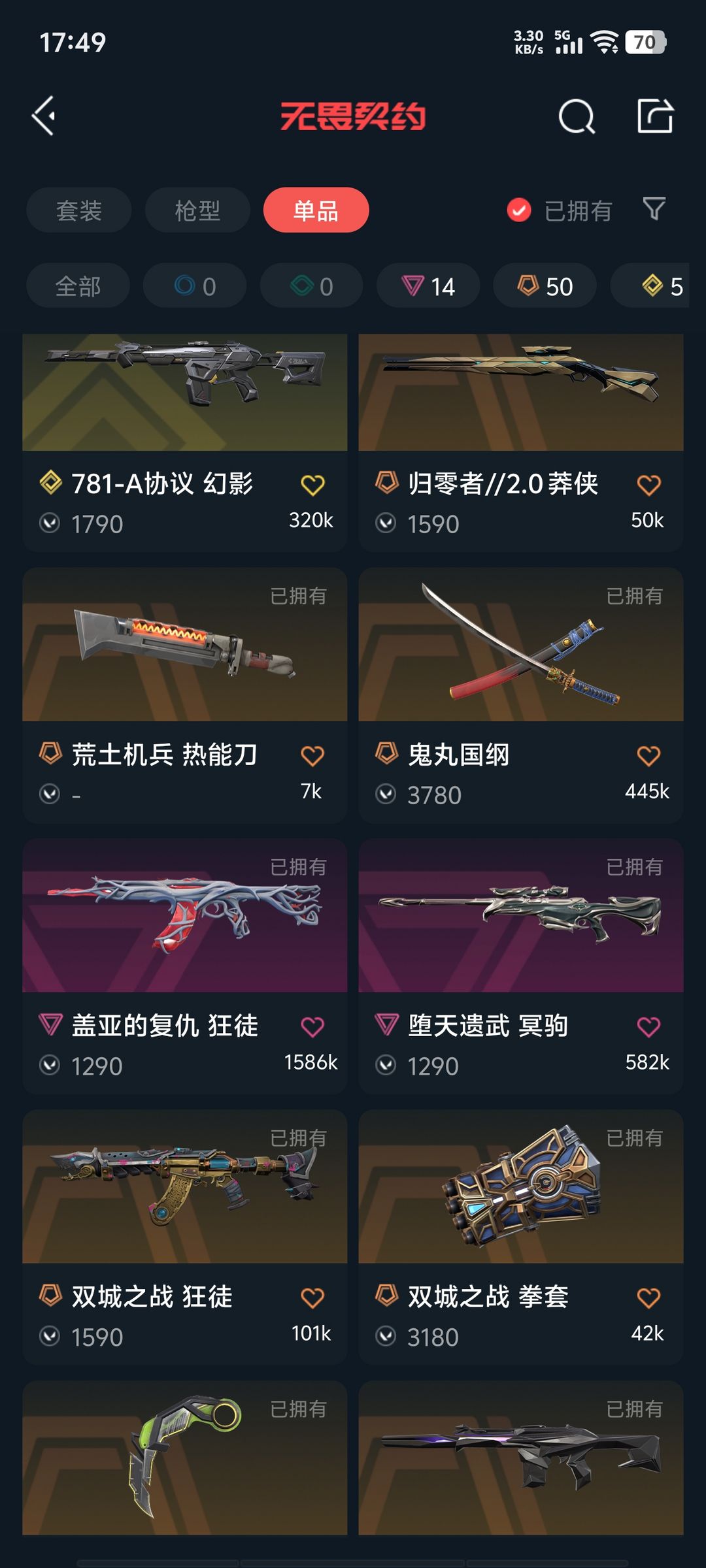Filter by the blue tier chip showing 0
This screenshot has height=1568, width=706.
point(195,286)
